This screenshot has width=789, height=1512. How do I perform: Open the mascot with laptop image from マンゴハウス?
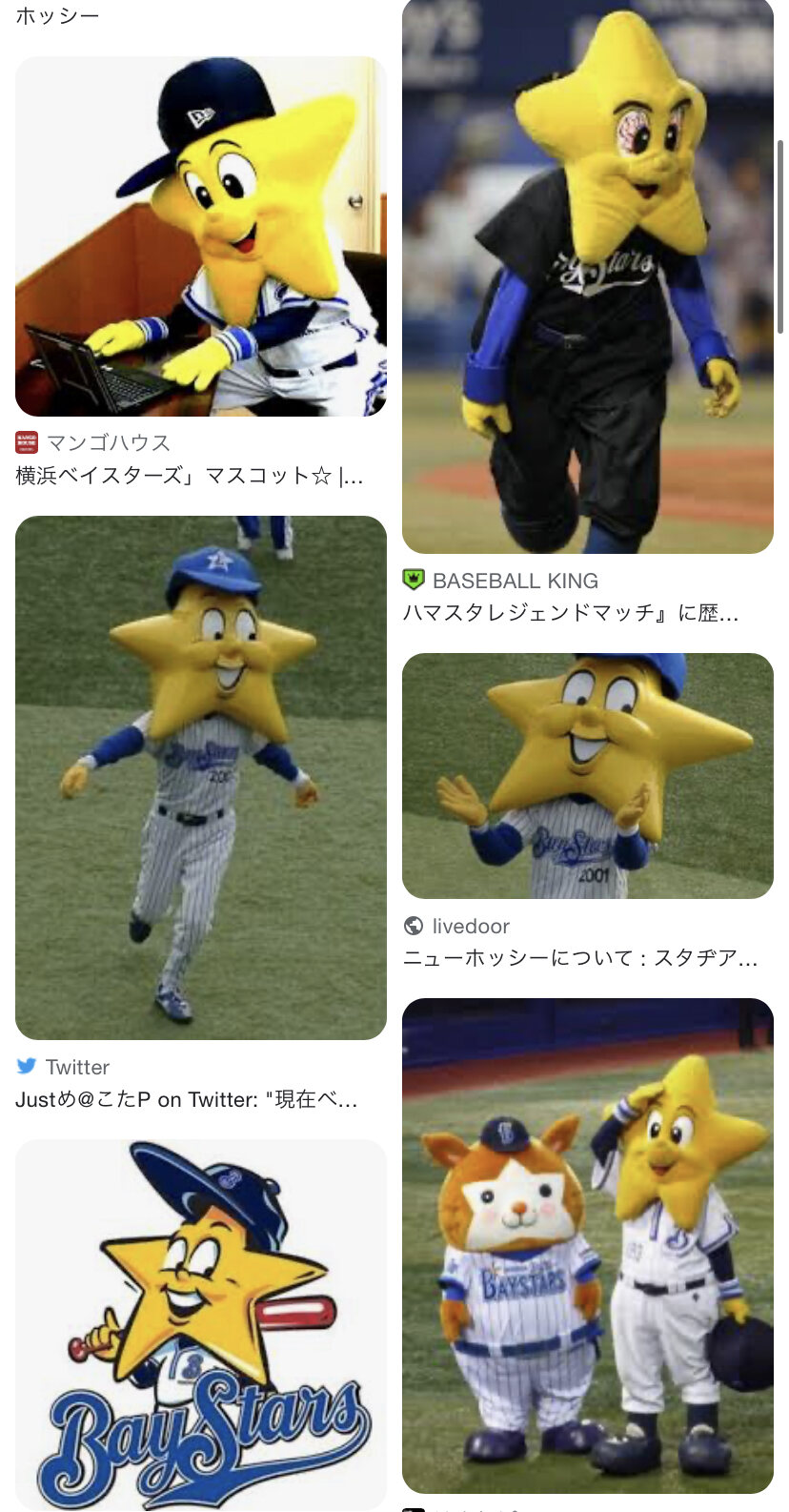pos(201,236)
